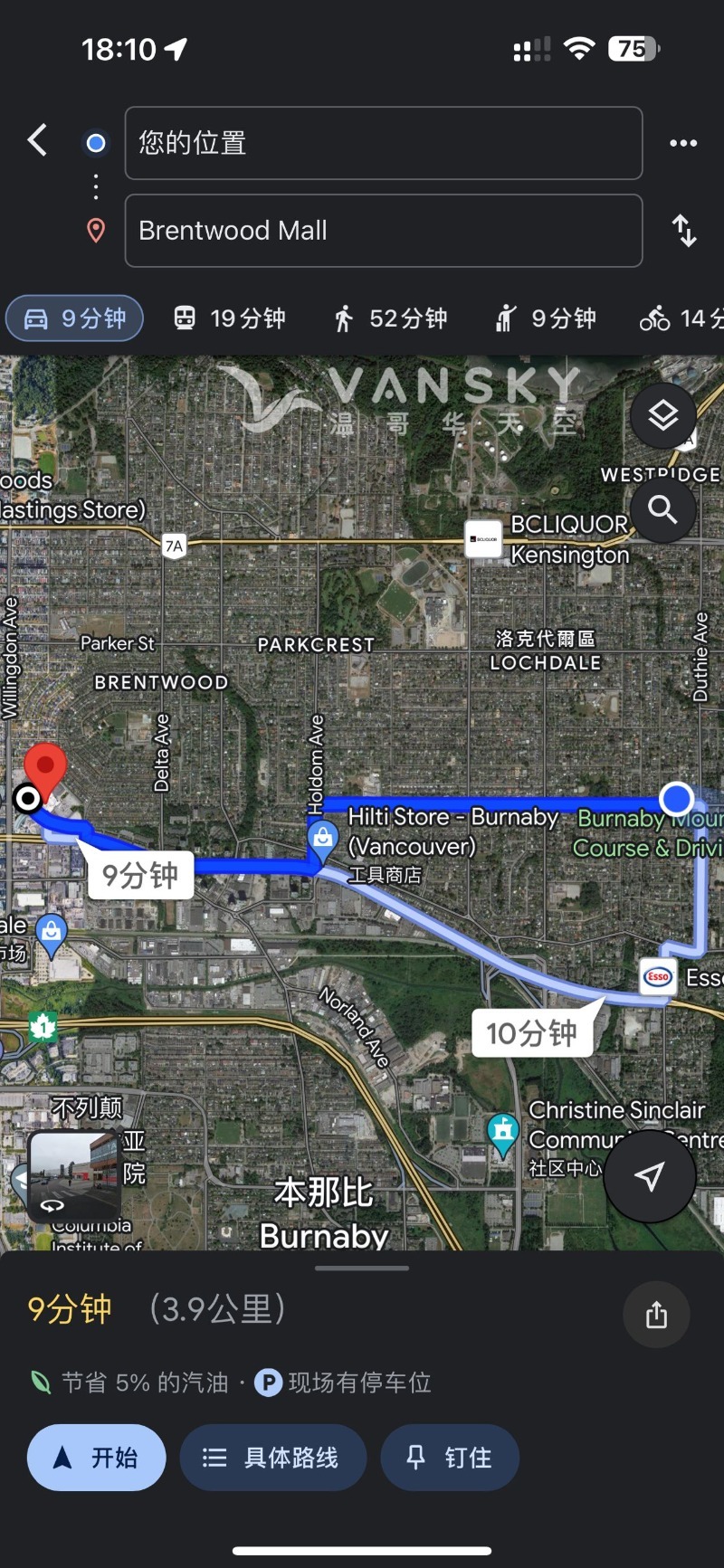Choose the ride-hailing 9分钟 option
Image resolution: width=724 pixels, height=1568 pixels.
pos(546,318)
